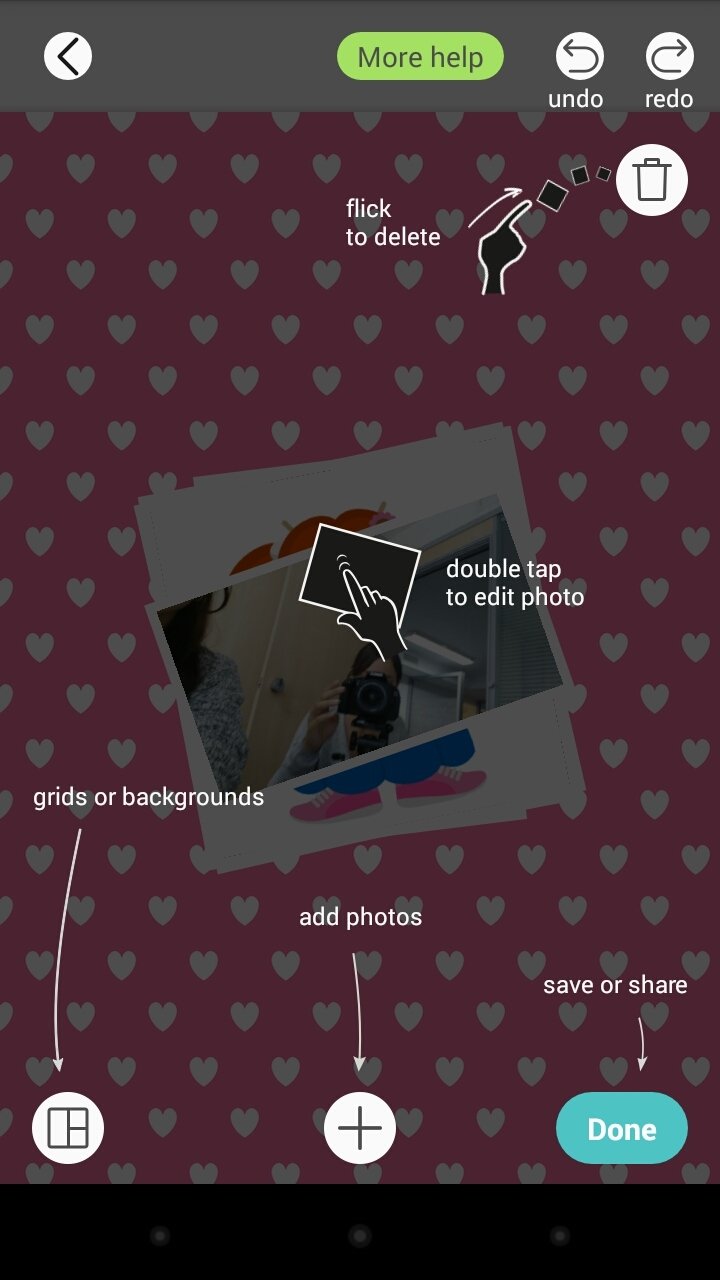Tap the trash can delete icon
This screenshot has height=1280, width=720.
(652, 181)
